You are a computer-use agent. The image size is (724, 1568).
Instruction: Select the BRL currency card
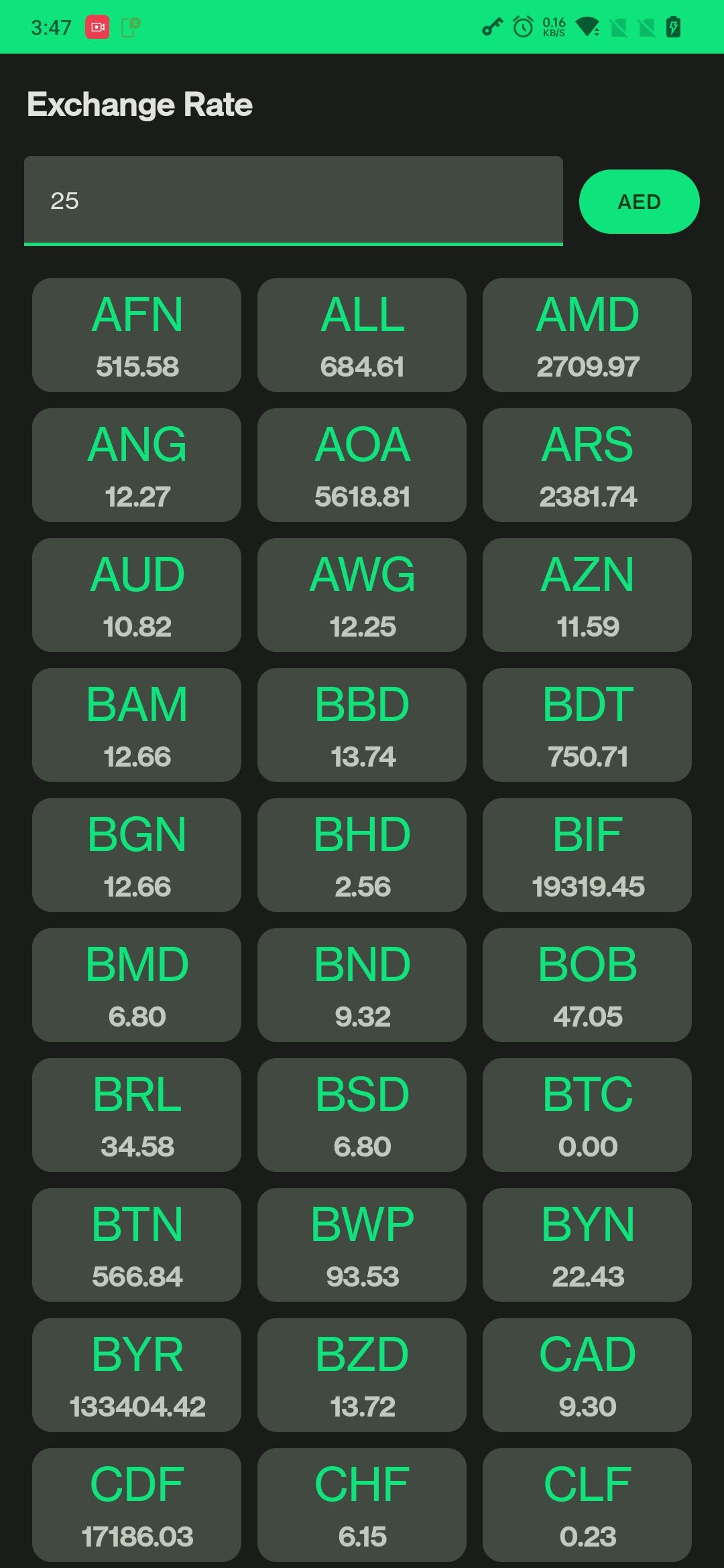[x=137, y=1115]
